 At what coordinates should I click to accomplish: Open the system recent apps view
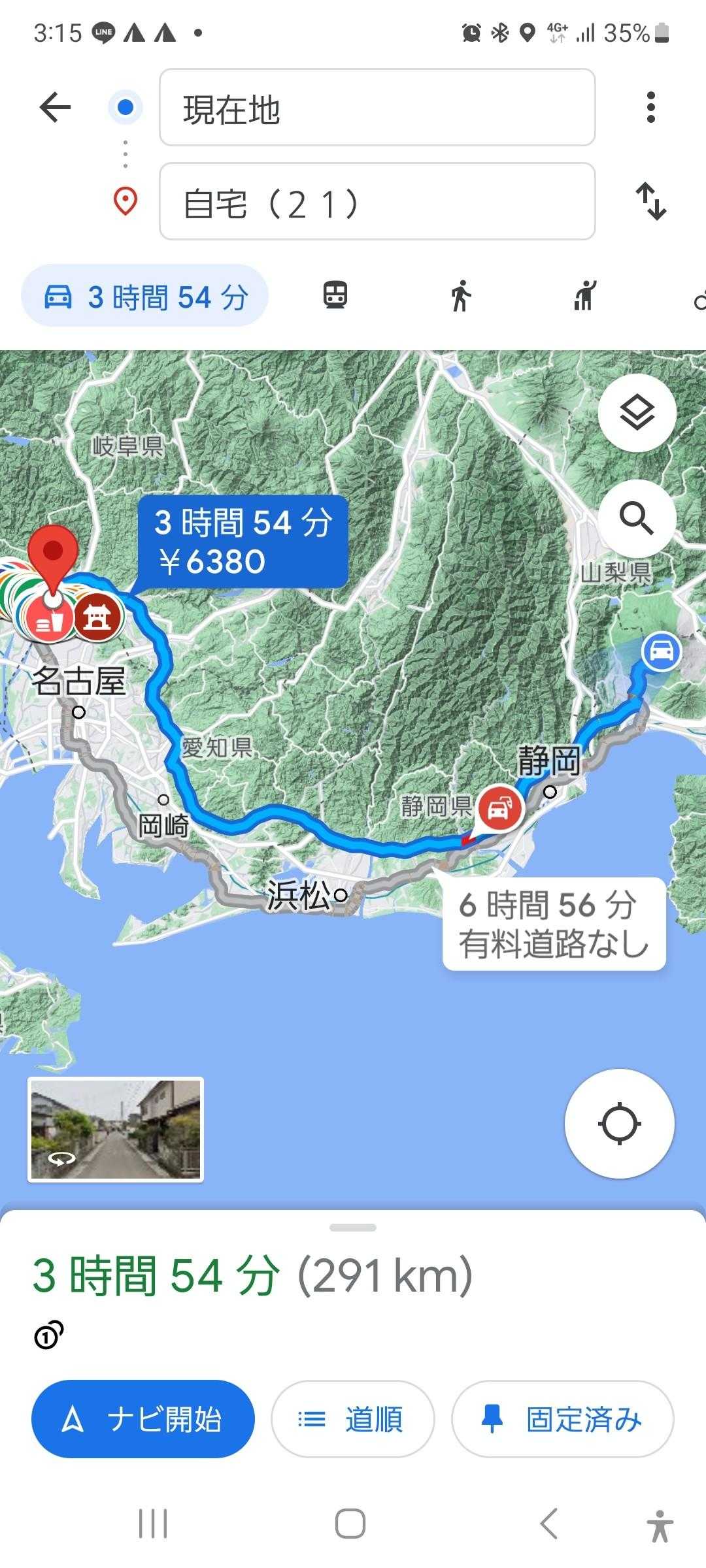(x=153, y=1524)
